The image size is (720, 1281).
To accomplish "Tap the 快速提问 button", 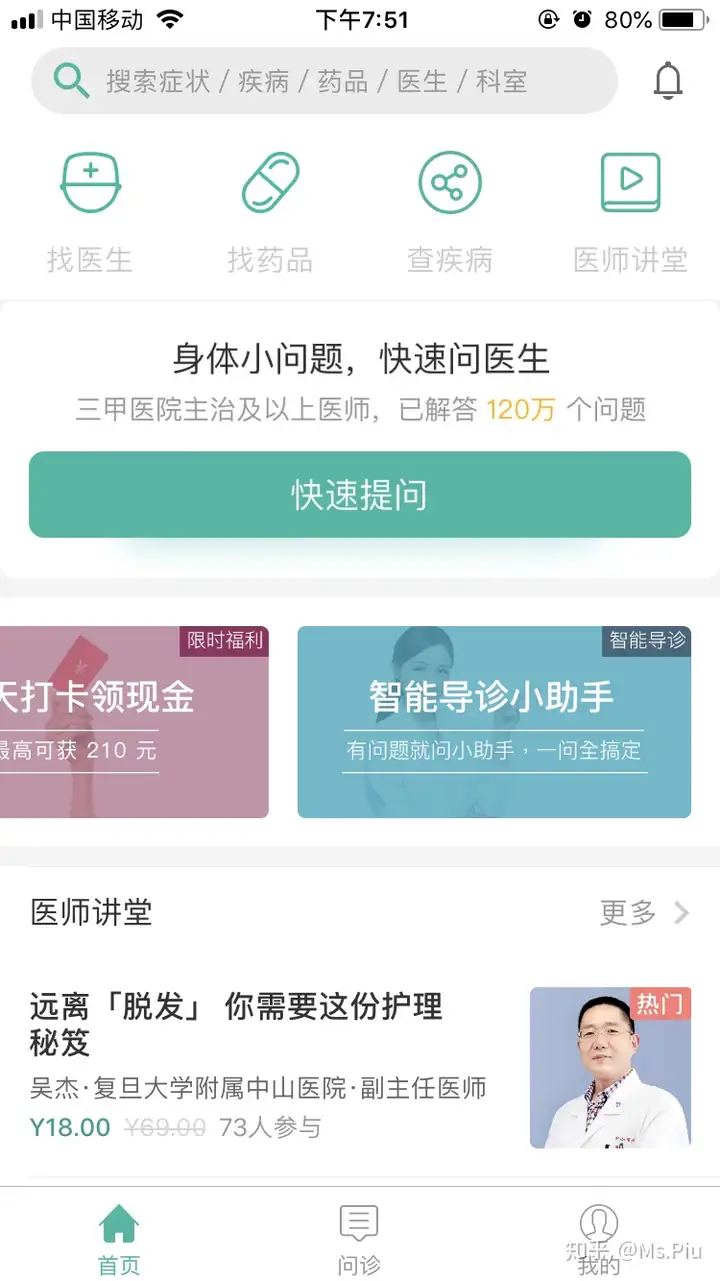I will point(360,495).
